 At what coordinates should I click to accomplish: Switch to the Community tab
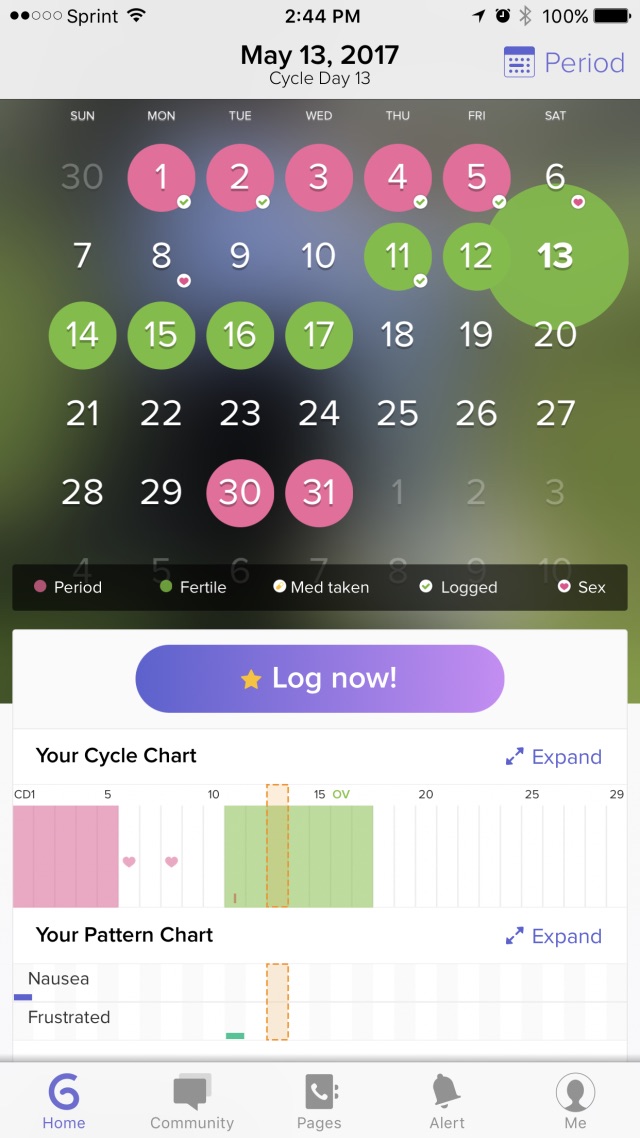191,1100
